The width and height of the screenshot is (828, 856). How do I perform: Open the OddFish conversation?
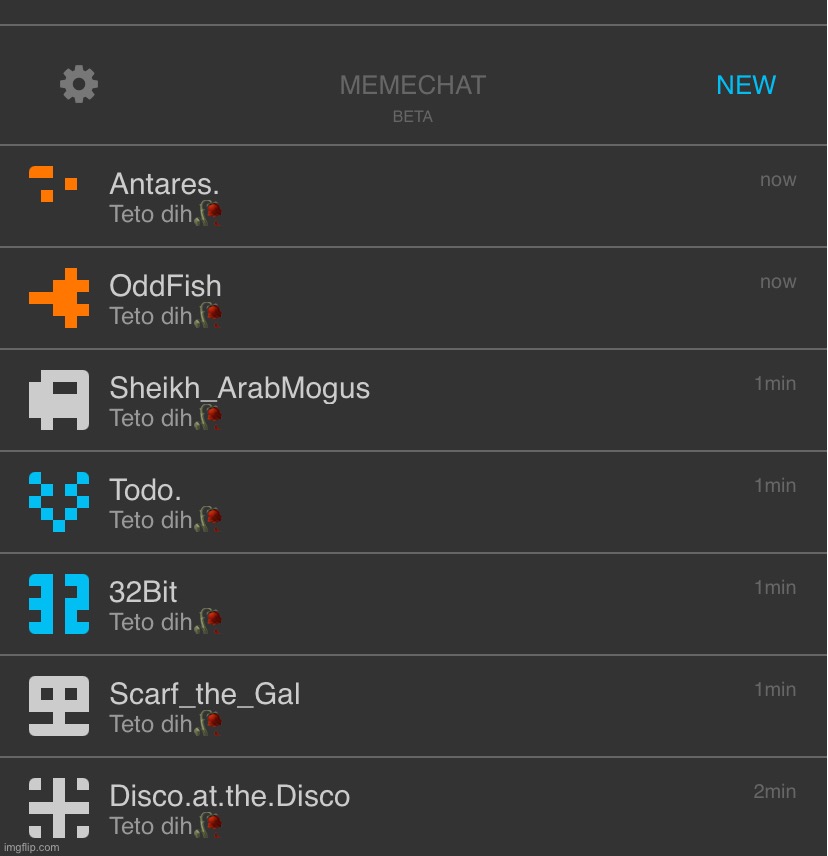pyautogui.click(x=165, y=287)
